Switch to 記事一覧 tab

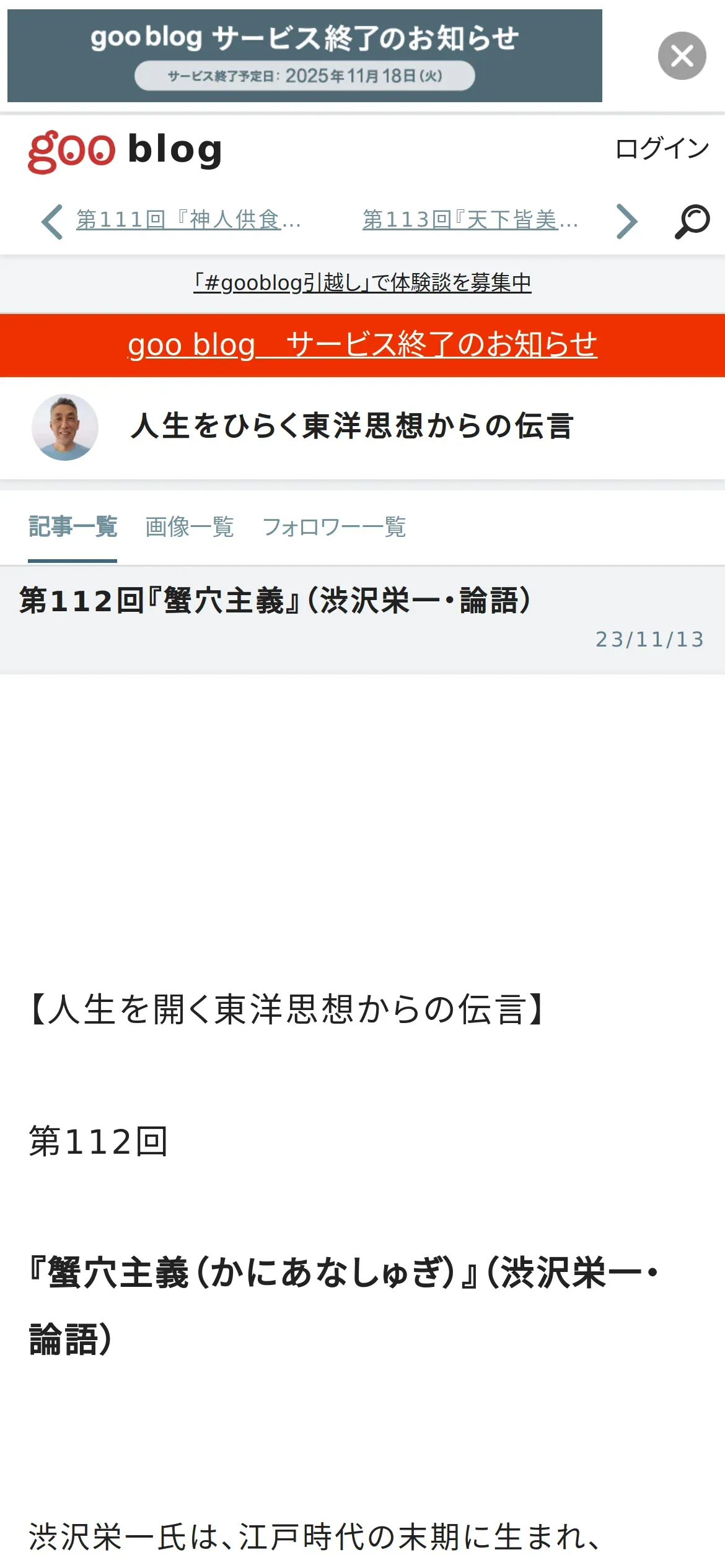click(x=72, y=527)
